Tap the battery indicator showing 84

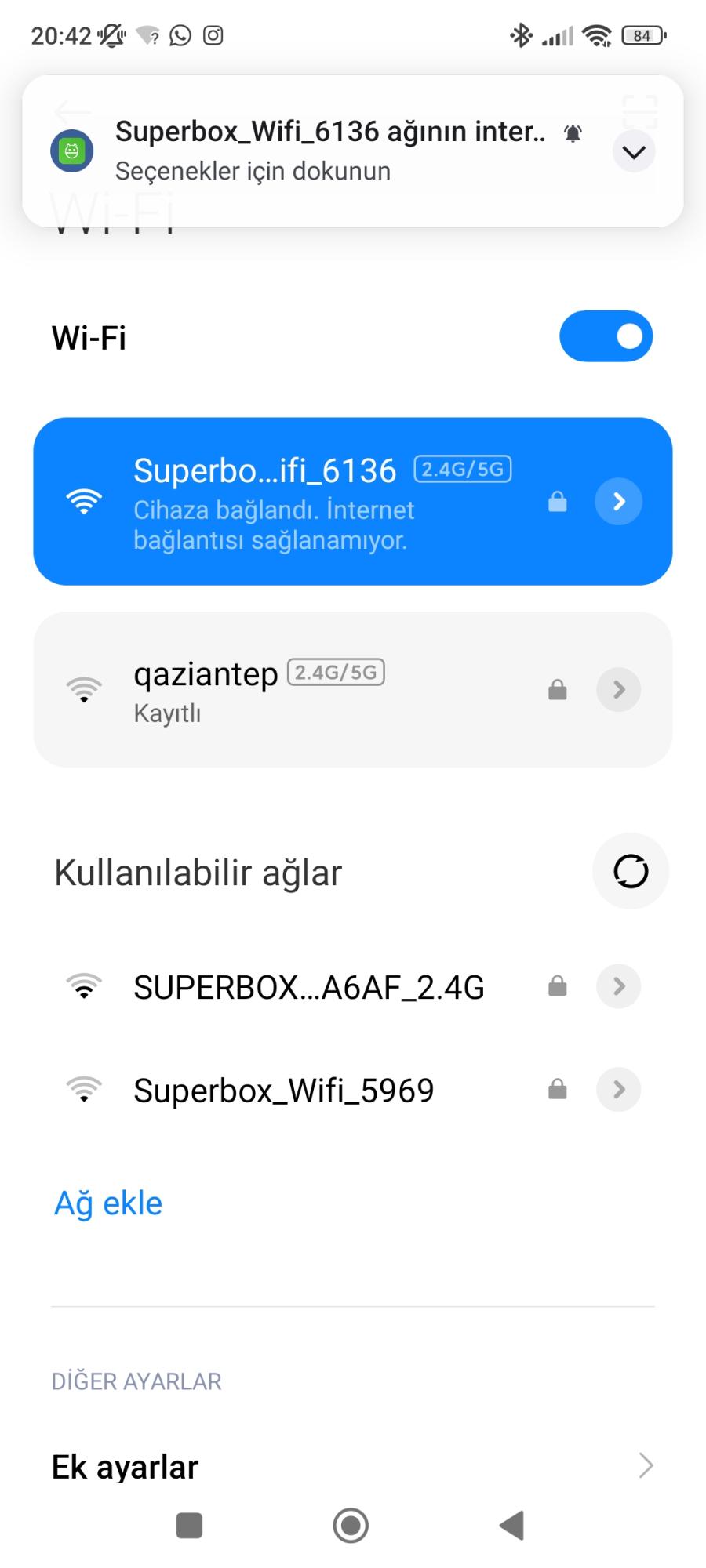click(x=640, y=34)
